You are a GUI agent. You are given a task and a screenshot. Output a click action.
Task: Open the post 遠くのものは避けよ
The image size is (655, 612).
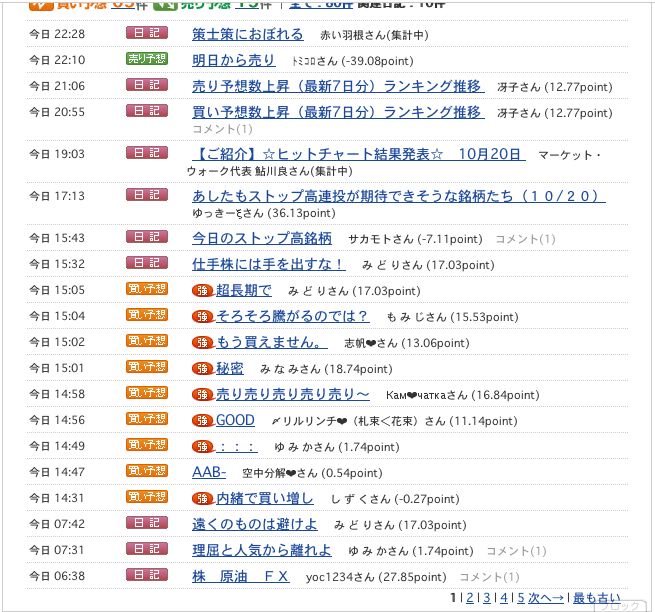coord(255,524)
